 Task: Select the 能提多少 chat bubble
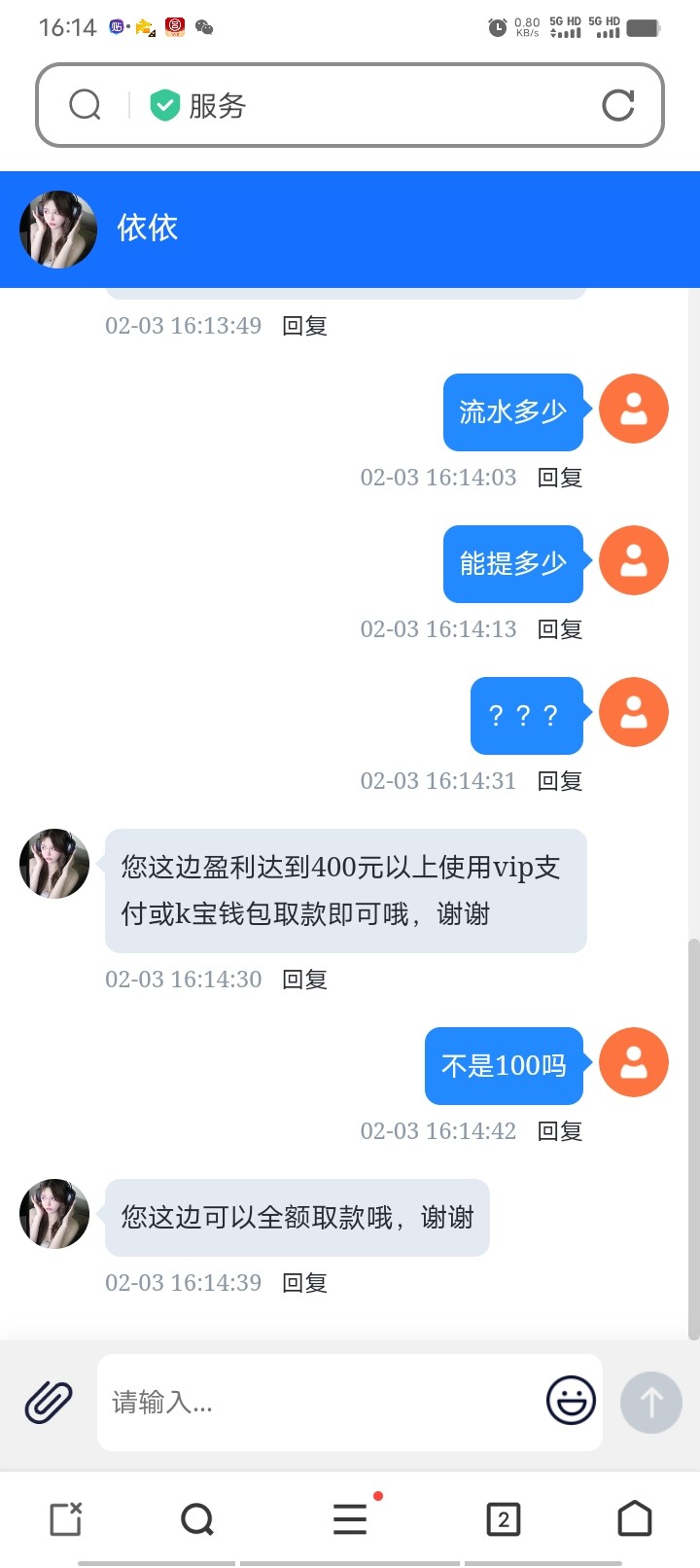[x=513, y=561]
